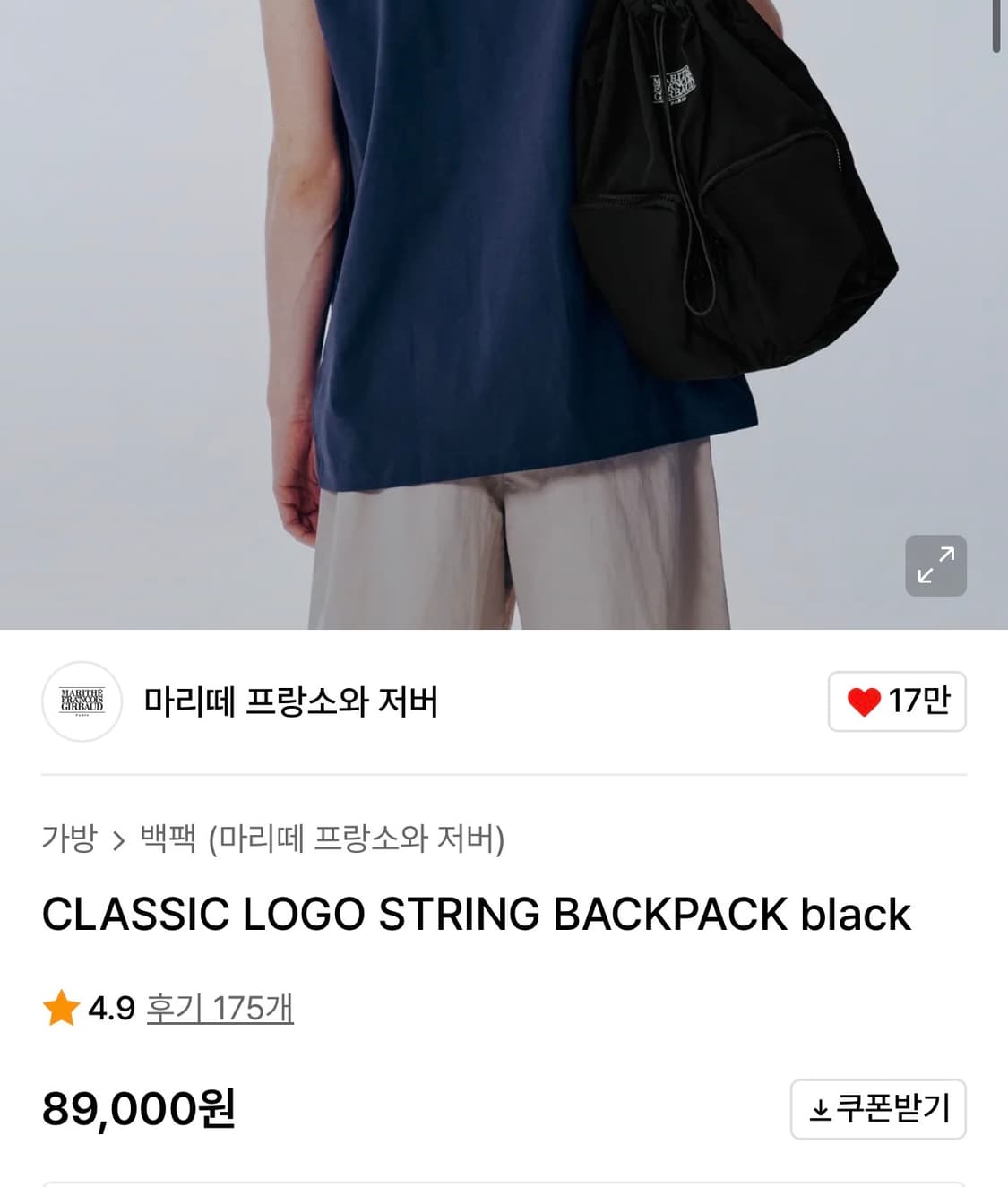
Task: Select the CLASSIC LOGO STRING BACKPACK black title
Action: pos(478,914)
